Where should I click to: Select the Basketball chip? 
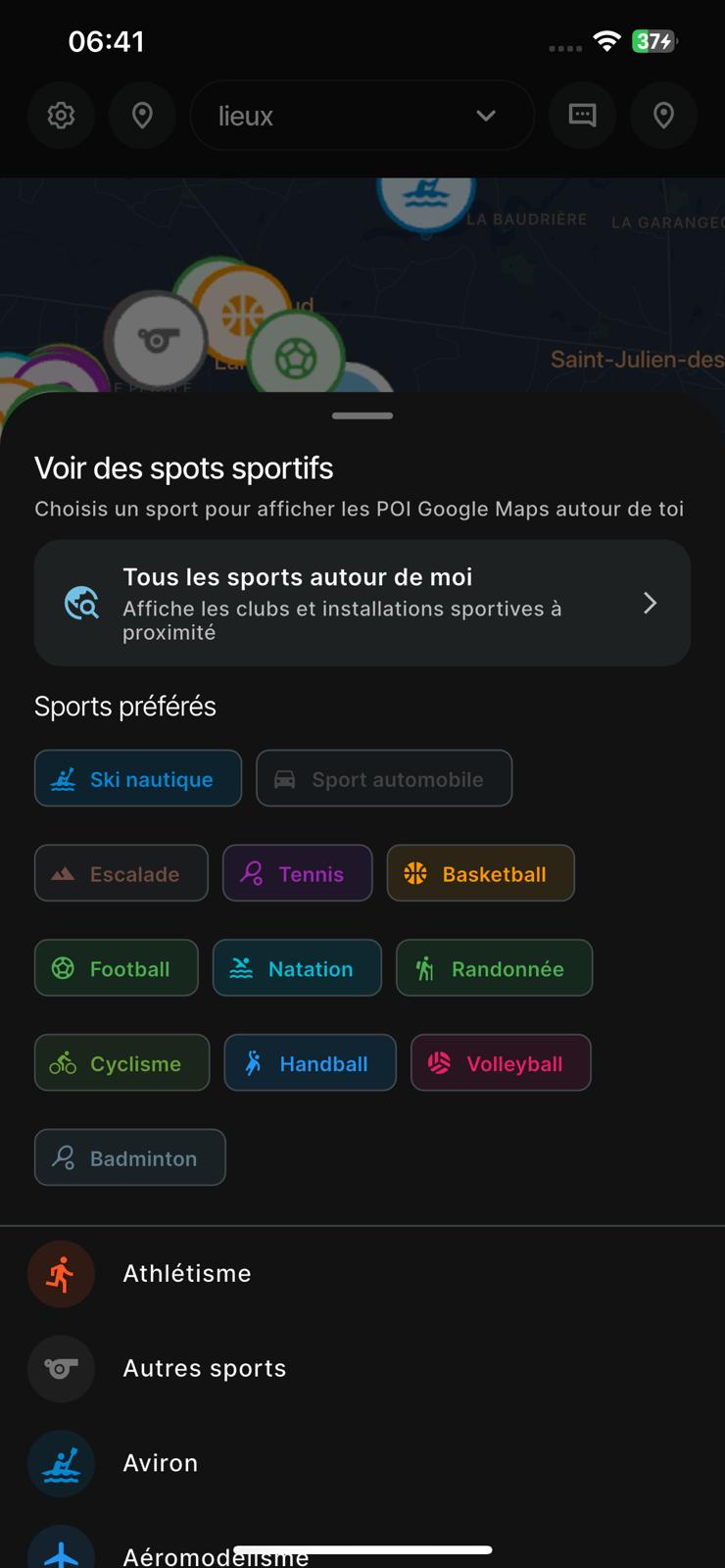tap(480, 873)
